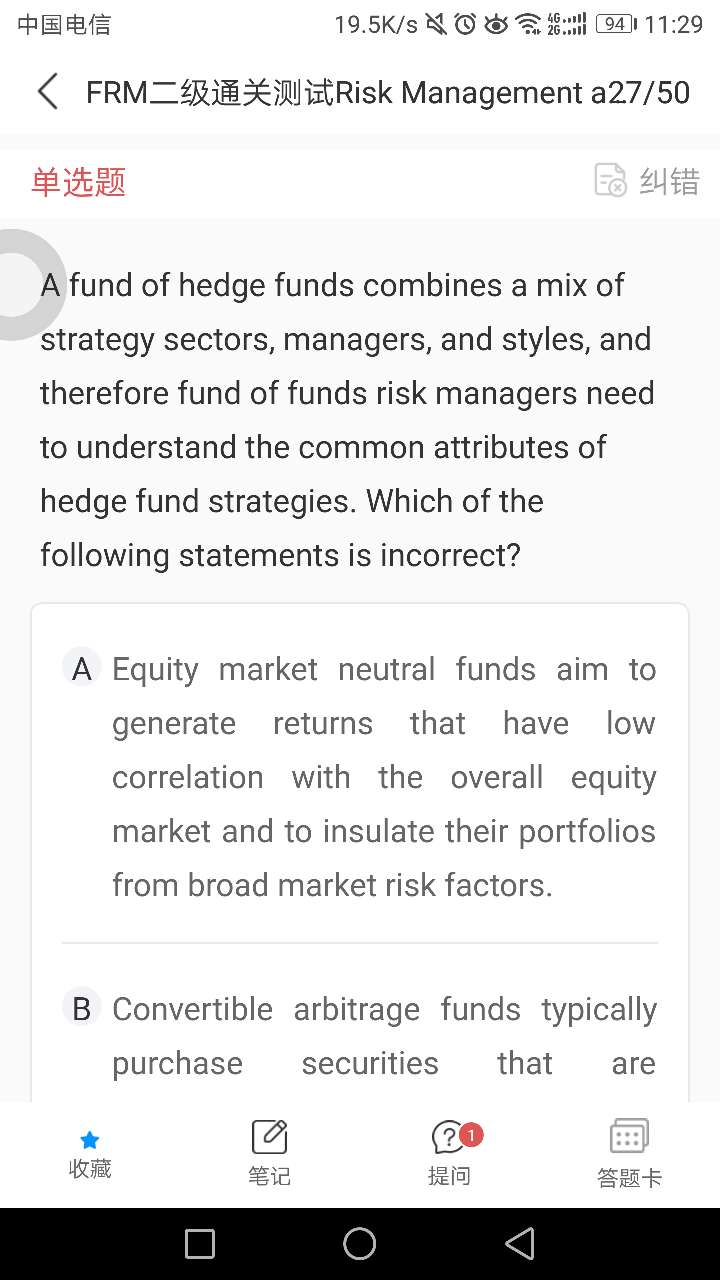
Task: Add this question to 收藏 favorites
Action: [89, 1153]
